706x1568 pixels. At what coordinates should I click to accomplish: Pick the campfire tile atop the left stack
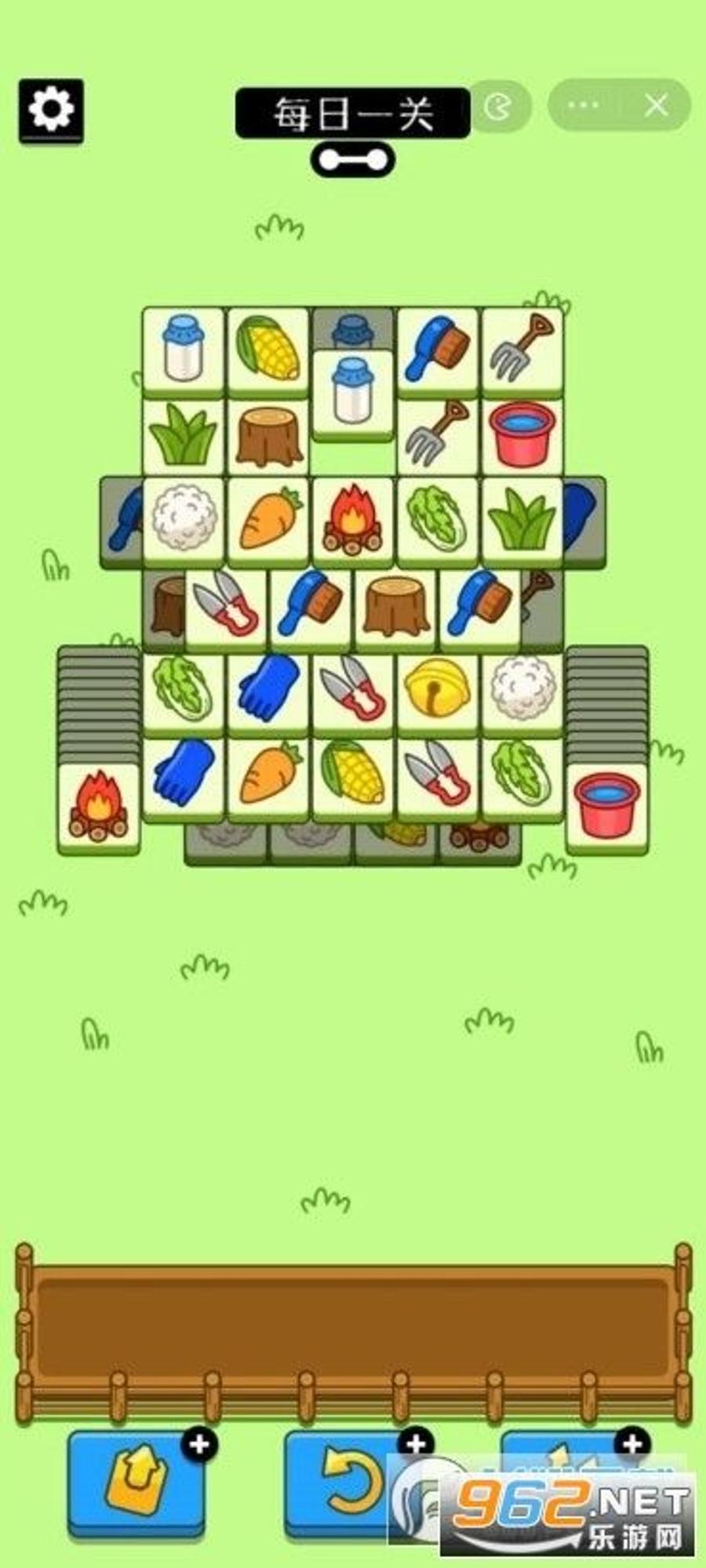(99, 808)
